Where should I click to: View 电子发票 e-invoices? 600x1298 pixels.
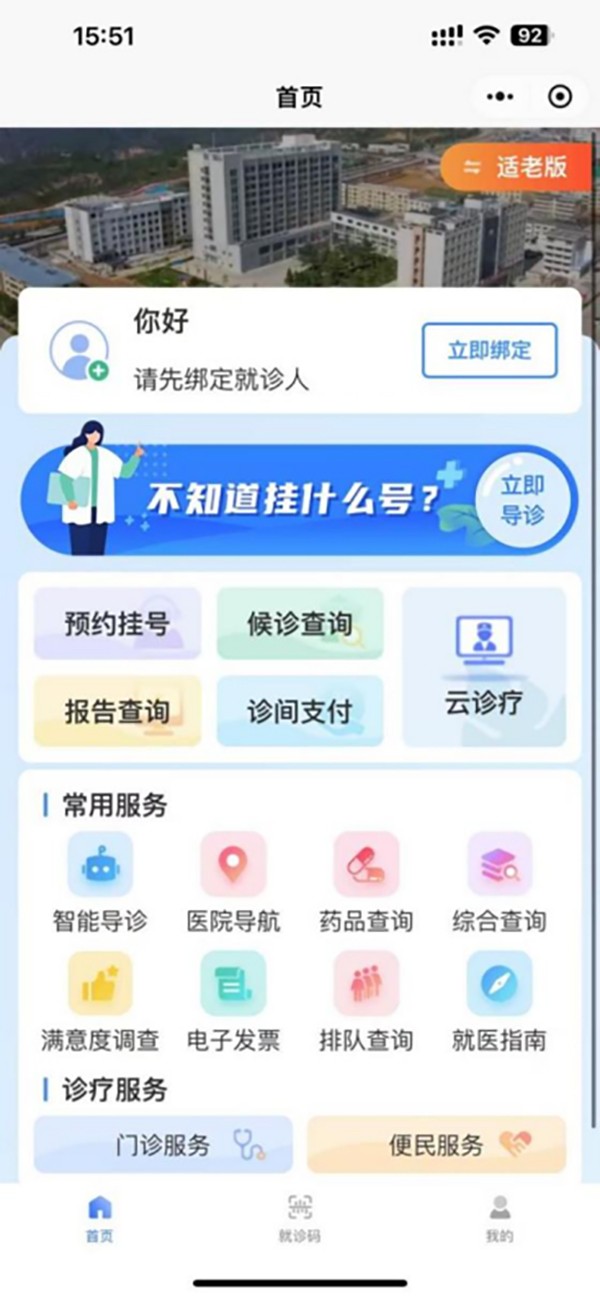[233, 1002]
